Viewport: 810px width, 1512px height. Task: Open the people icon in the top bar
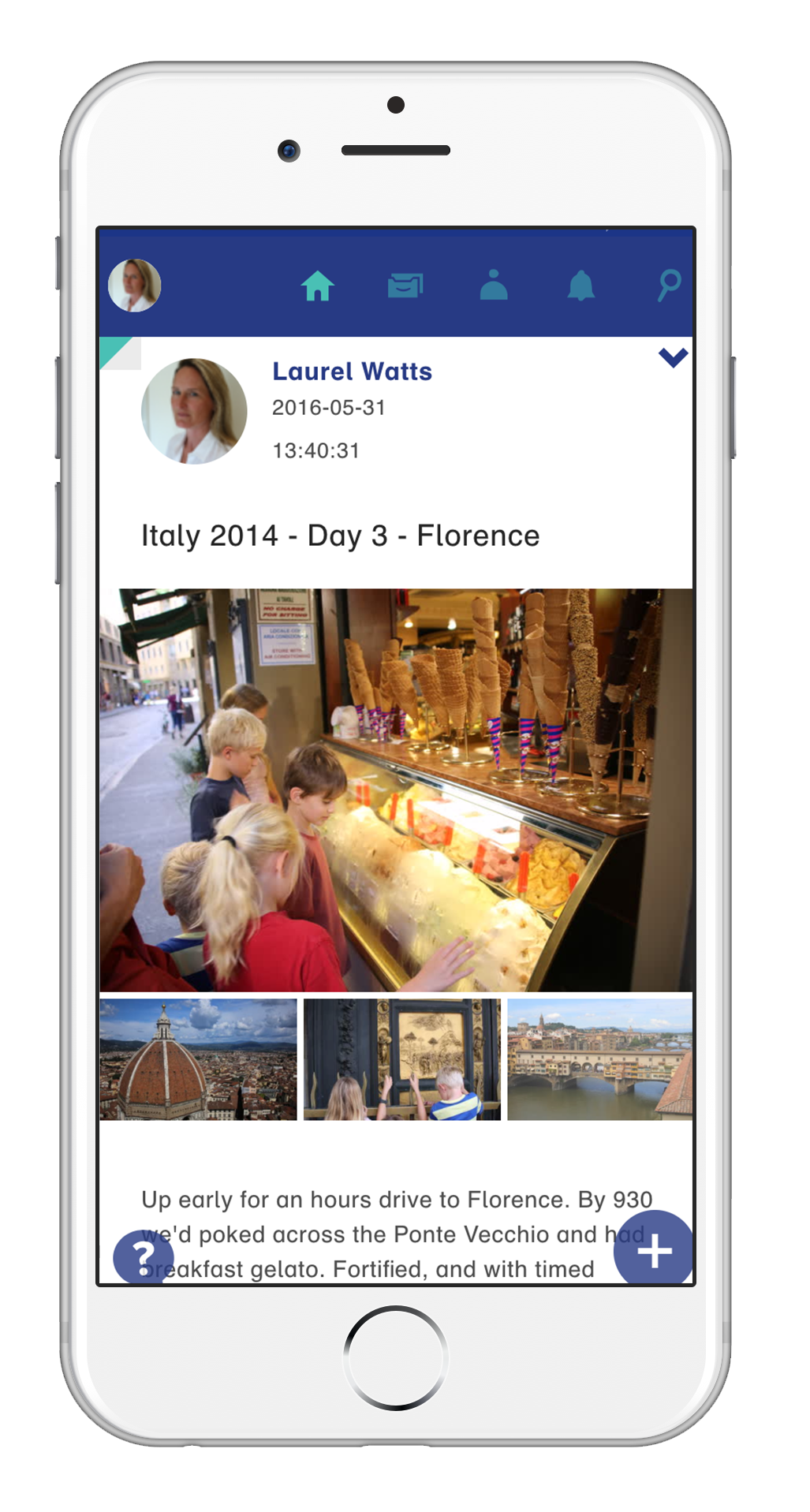click(494, 285)
